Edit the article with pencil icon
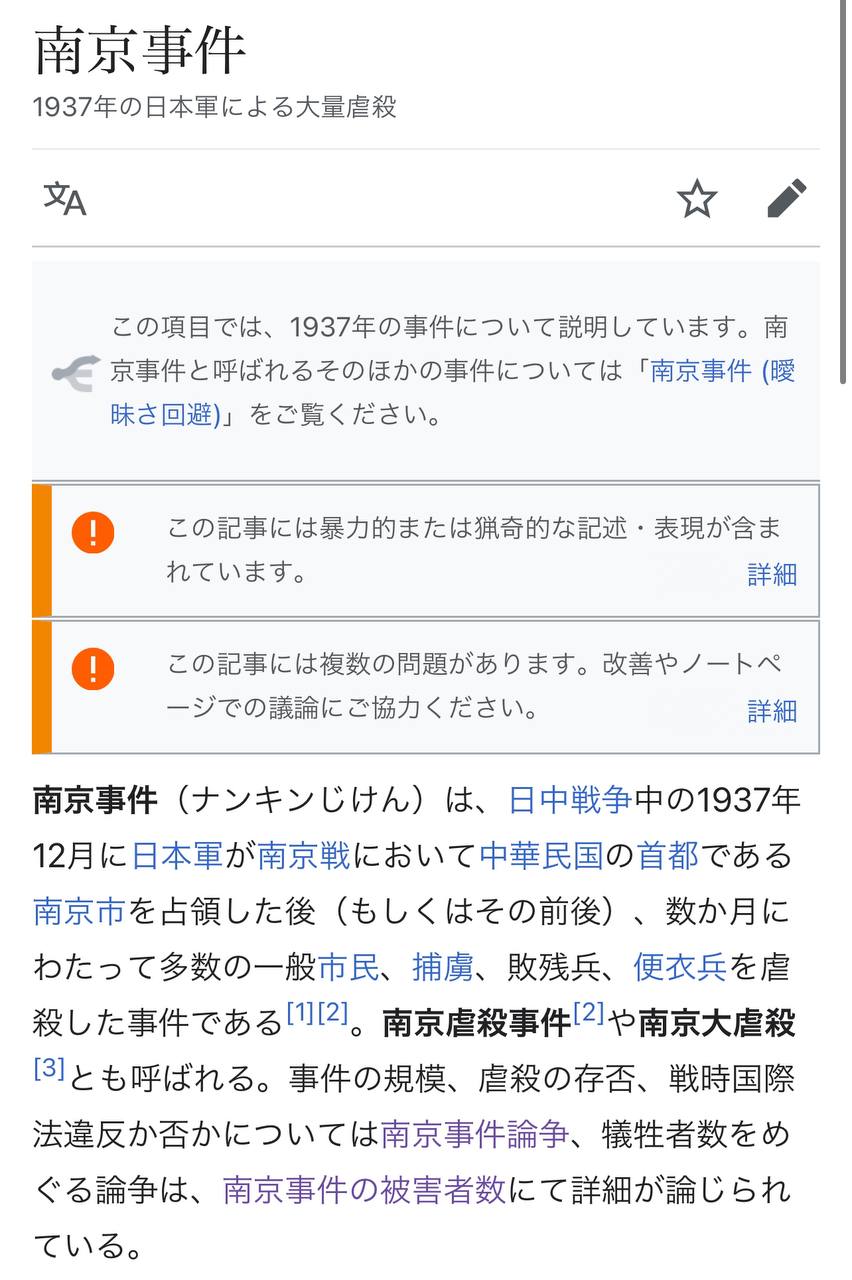 [787, 199]
